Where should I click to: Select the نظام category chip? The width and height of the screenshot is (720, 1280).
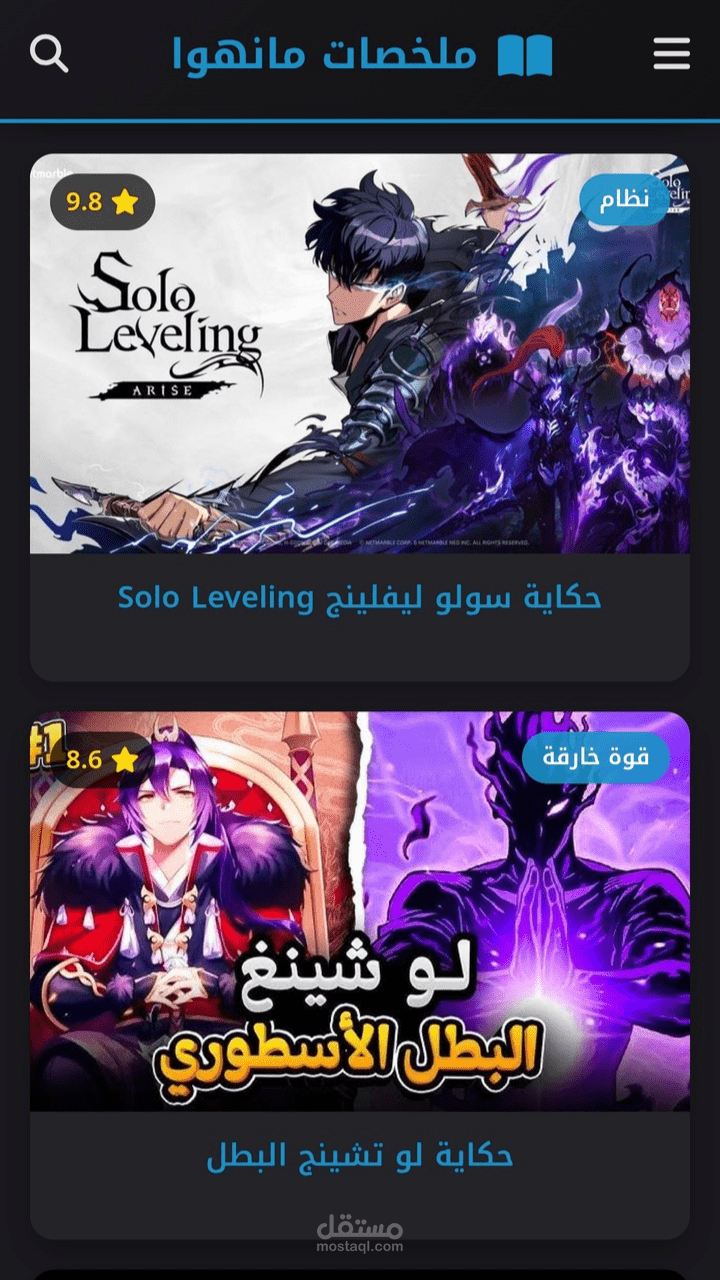624,200
